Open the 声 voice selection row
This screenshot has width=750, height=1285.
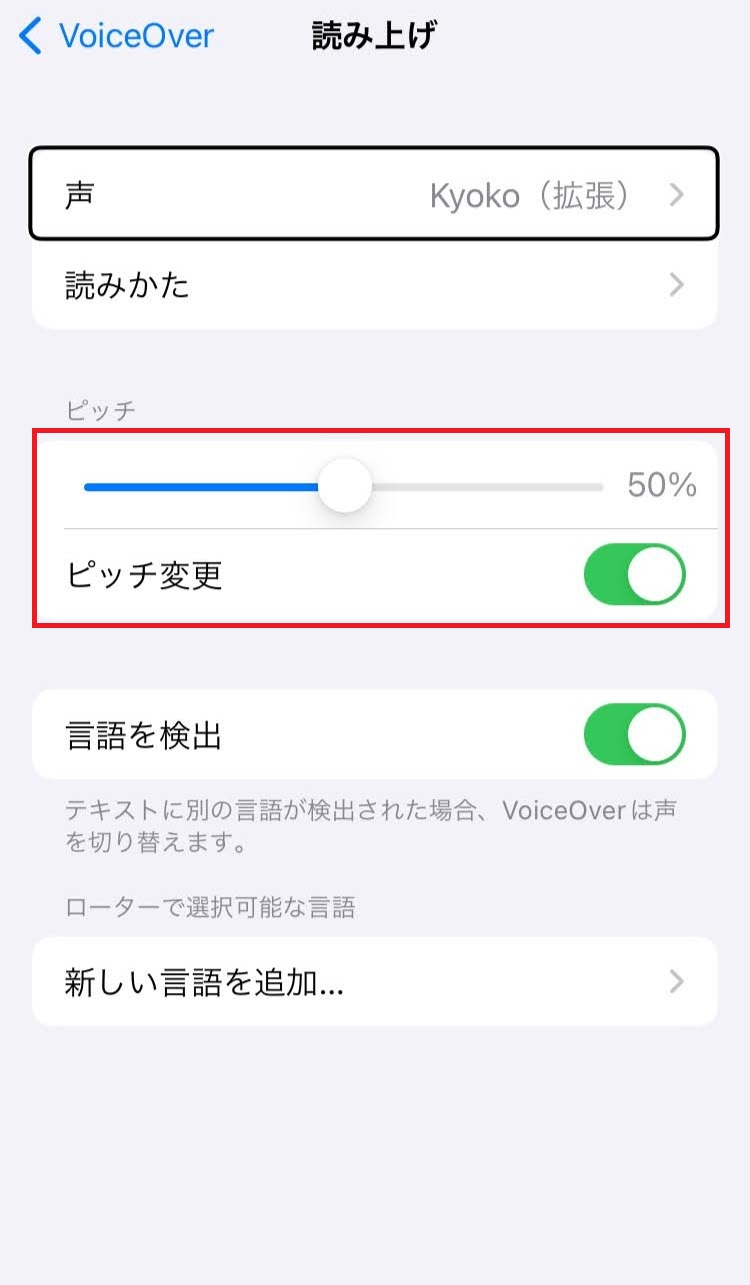pyautogui.click(x=374, y=194)
